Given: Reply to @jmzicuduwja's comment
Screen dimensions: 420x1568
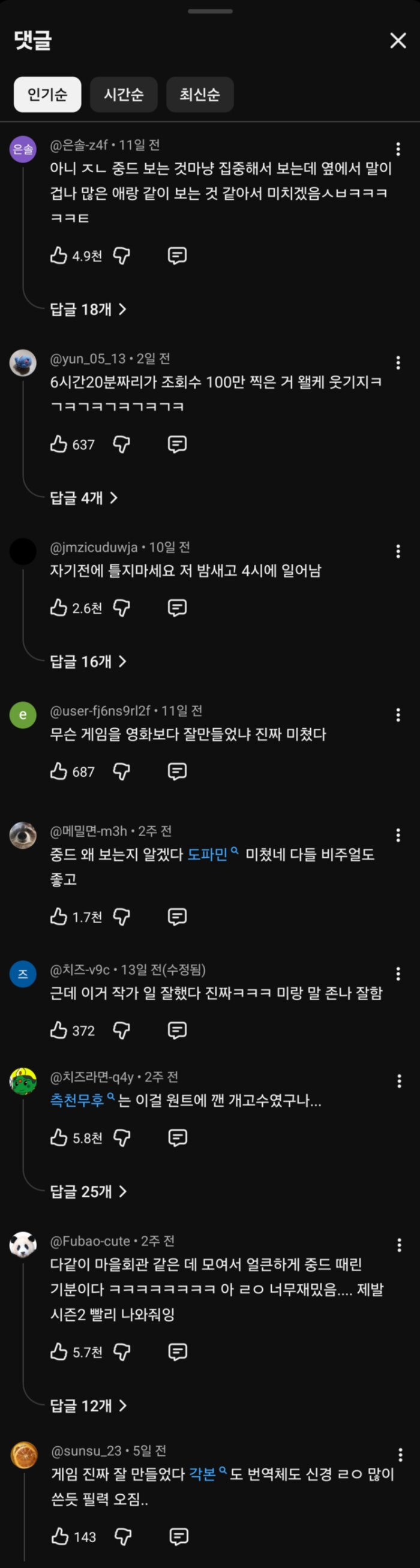Looking at the screenshot, I should (177, 608).
